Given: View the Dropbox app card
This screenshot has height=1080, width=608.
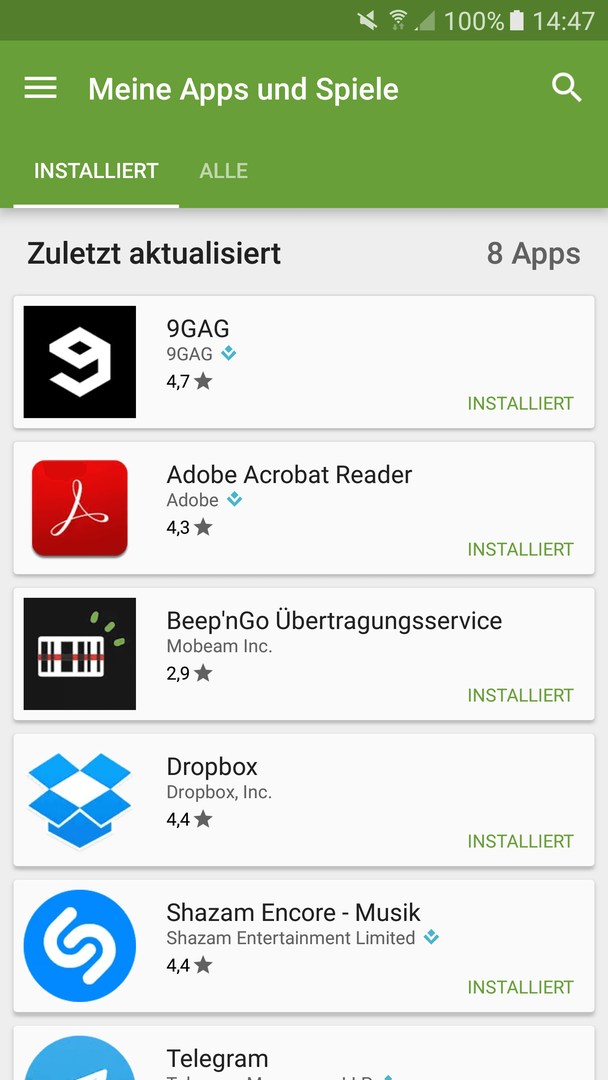Looking at the screenshot, I should [x=304, y=800].
